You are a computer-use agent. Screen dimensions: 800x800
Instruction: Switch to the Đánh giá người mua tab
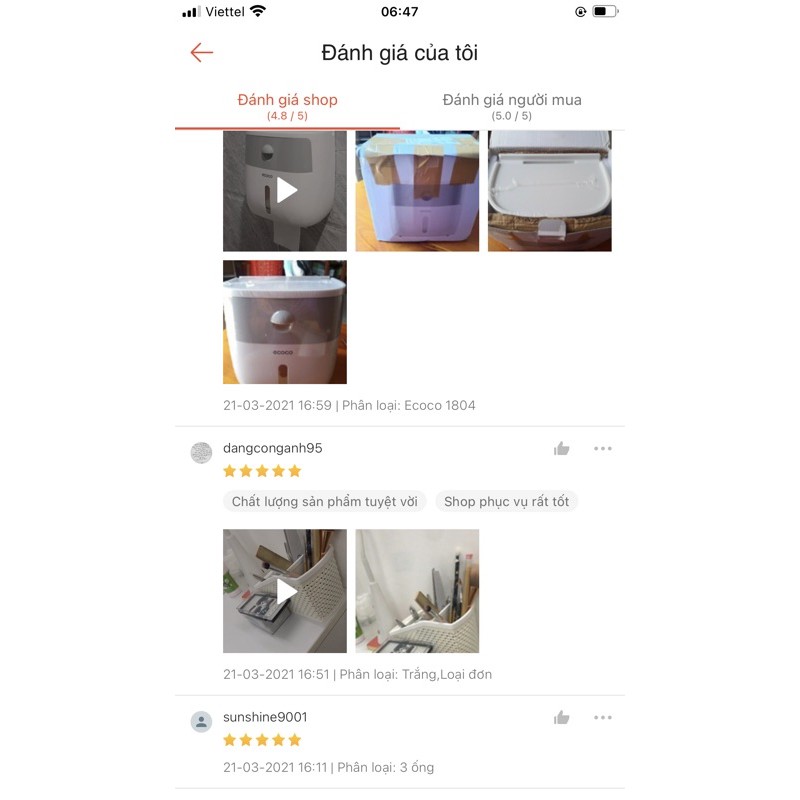click(512, 106)
